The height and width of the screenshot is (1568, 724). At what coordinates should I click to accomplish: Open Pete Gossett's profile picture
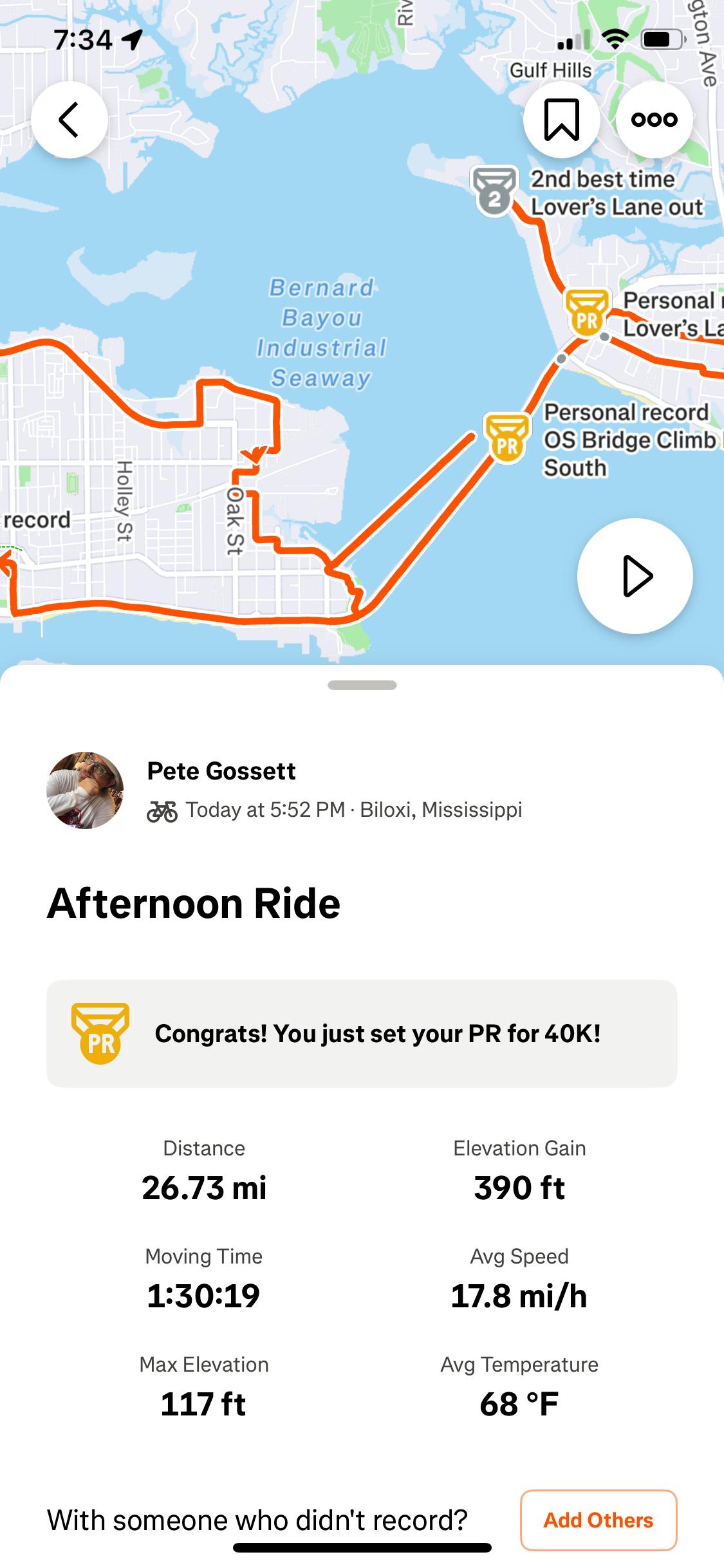(x=85, y=790)
